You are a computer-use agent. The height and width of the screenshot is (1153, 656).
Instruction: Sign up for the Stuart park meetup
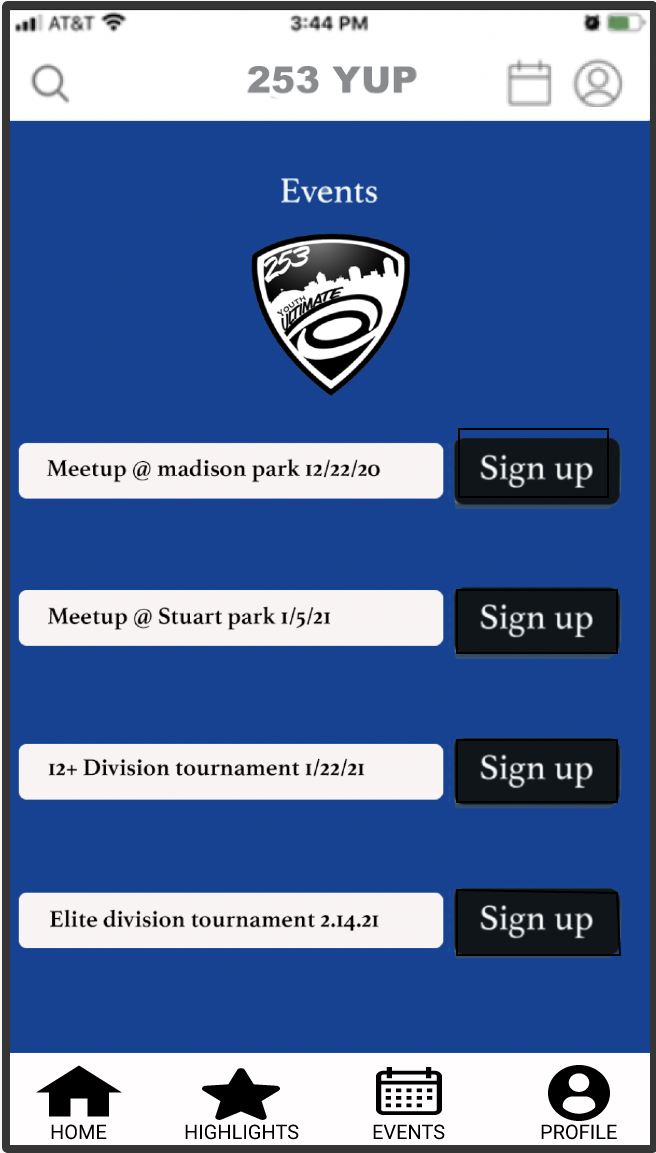click(x=537, y=621)
